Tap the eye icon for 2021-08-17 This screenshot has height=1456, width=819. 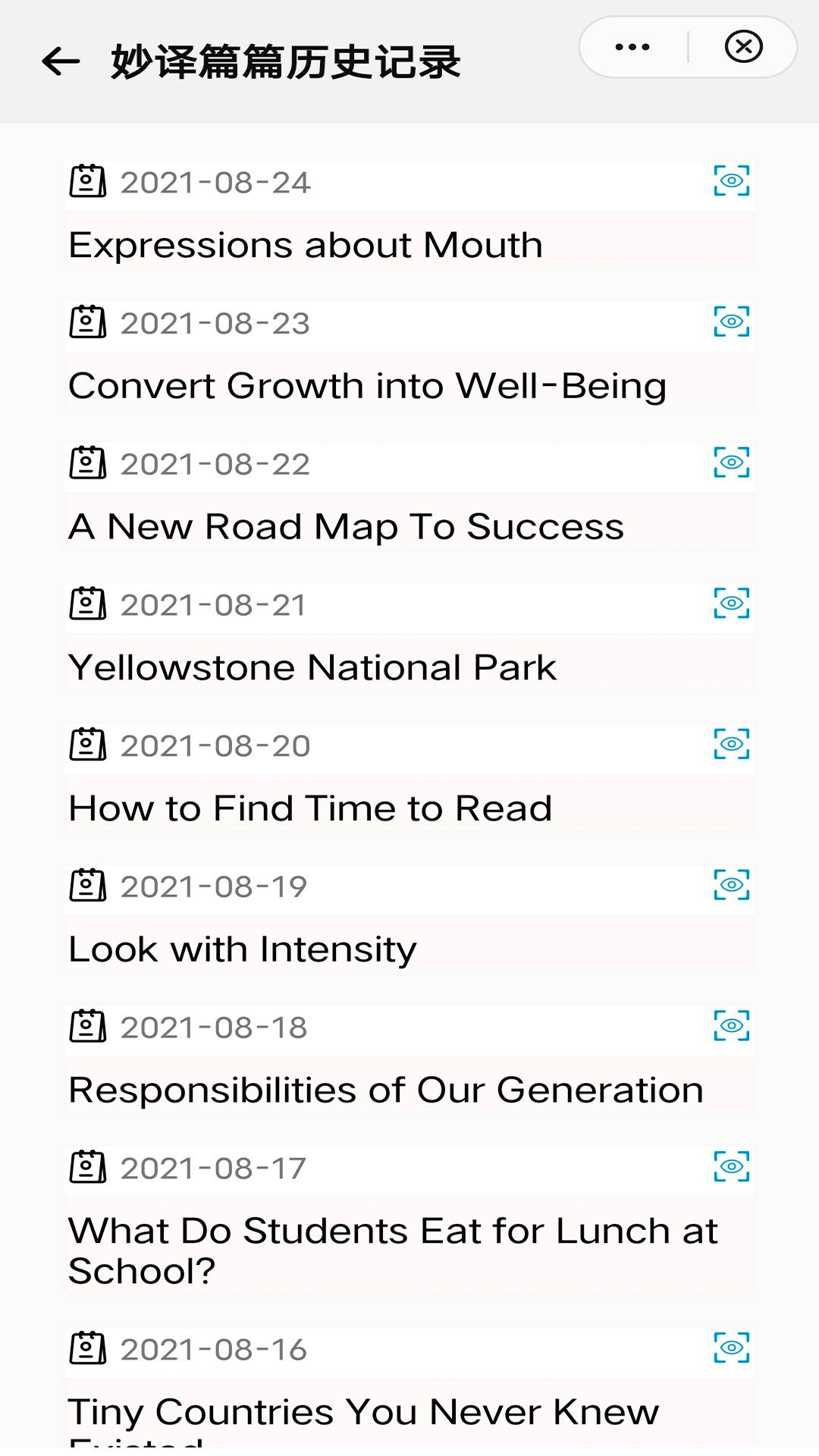(731, 1167)
